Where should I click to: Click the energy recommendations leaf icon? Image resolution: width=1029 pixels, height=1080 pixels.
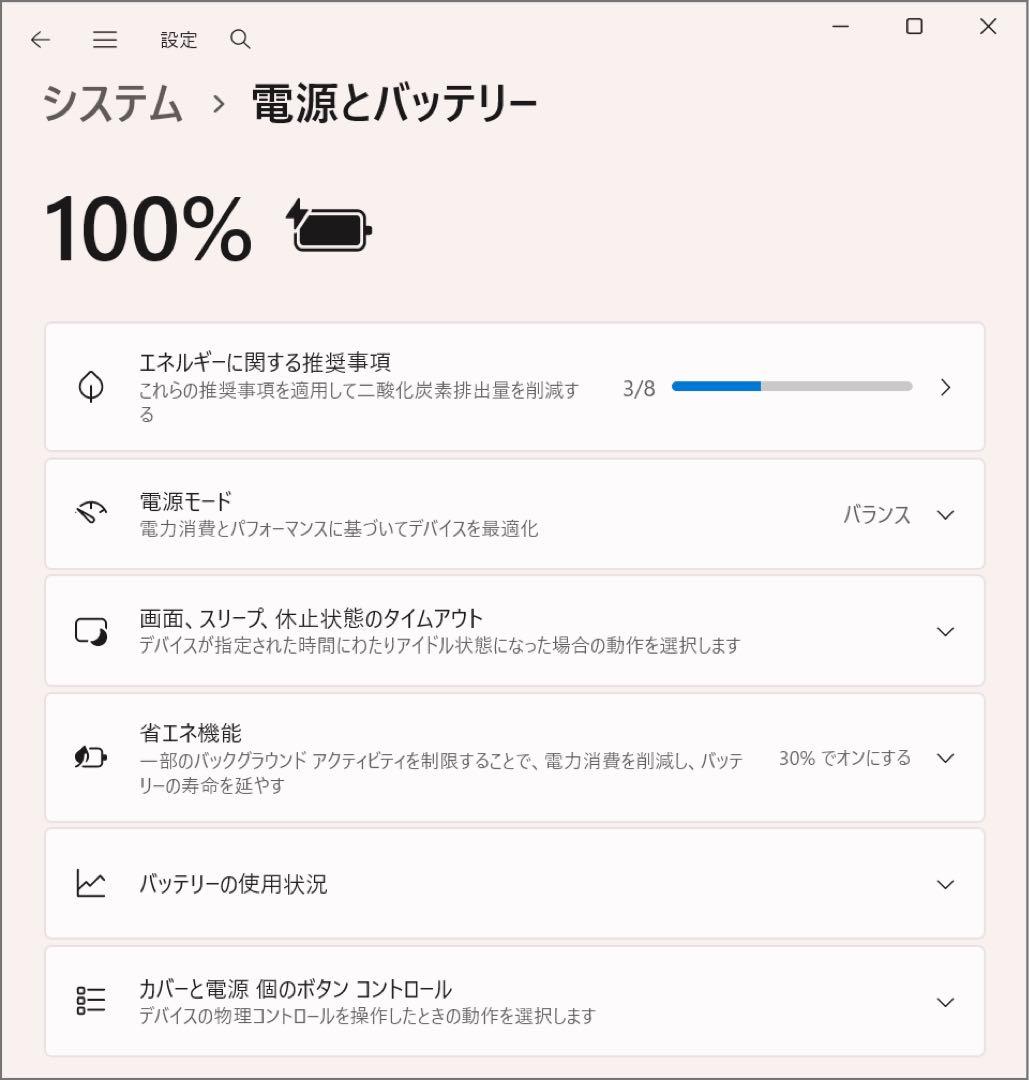[91, 387]
